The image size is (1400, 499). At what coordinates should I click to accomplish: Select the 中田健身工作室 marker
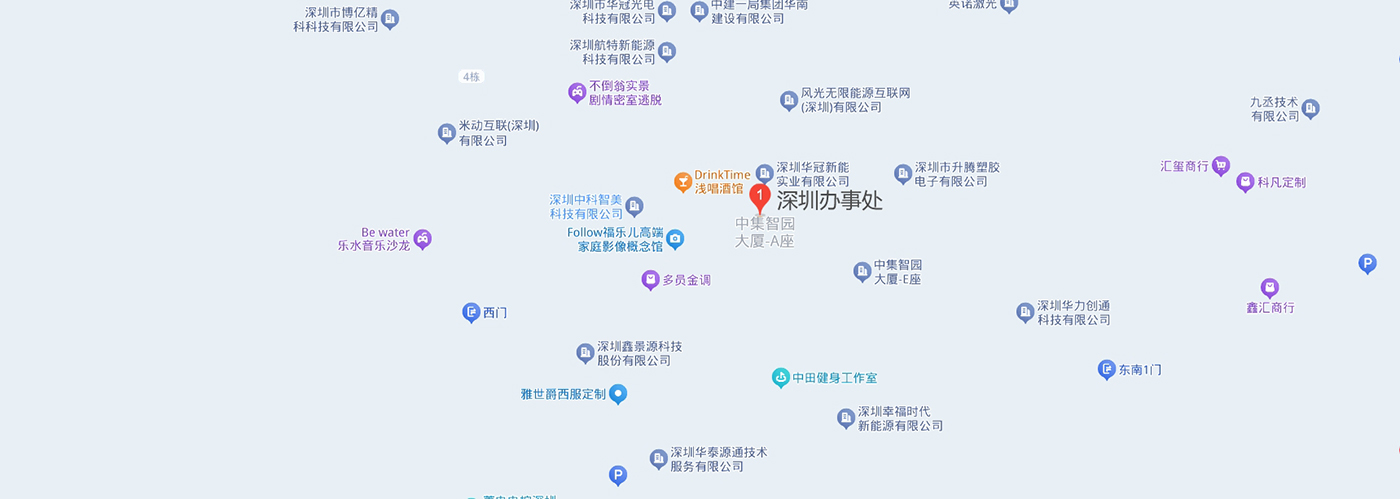pos(781,377)
